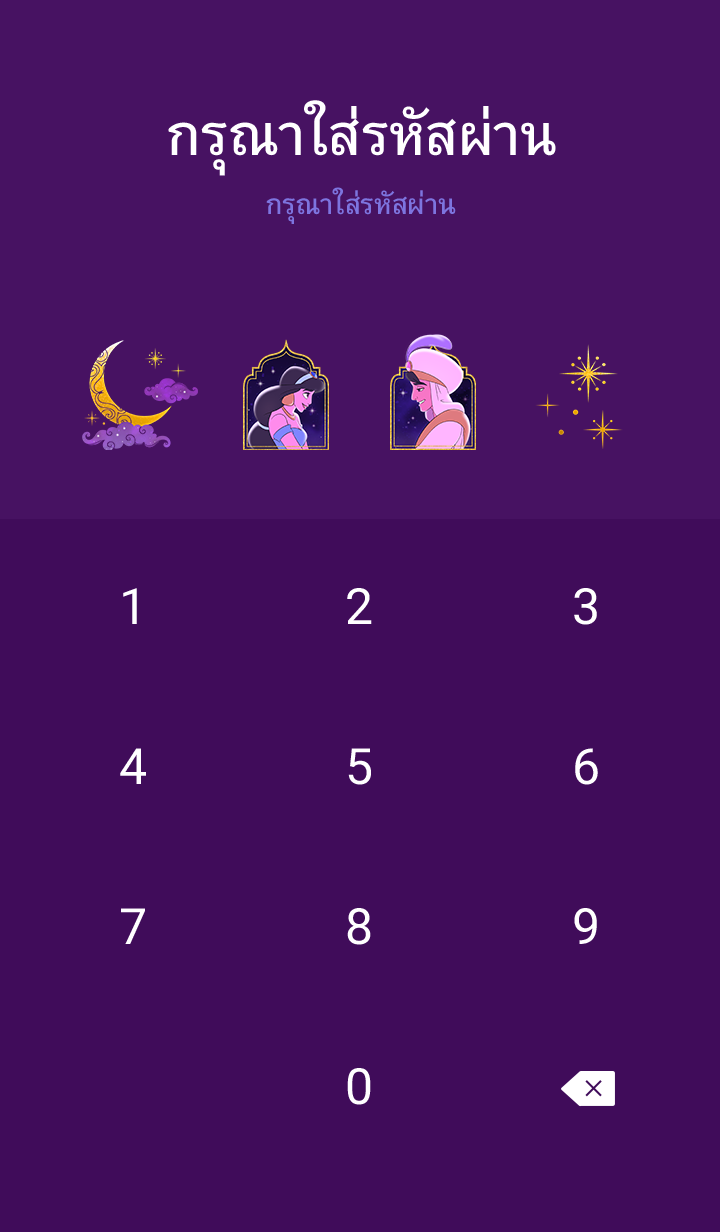The image size is (720, 1232).
Task: Tap the number 0 key
Action: pos(359,1087)
